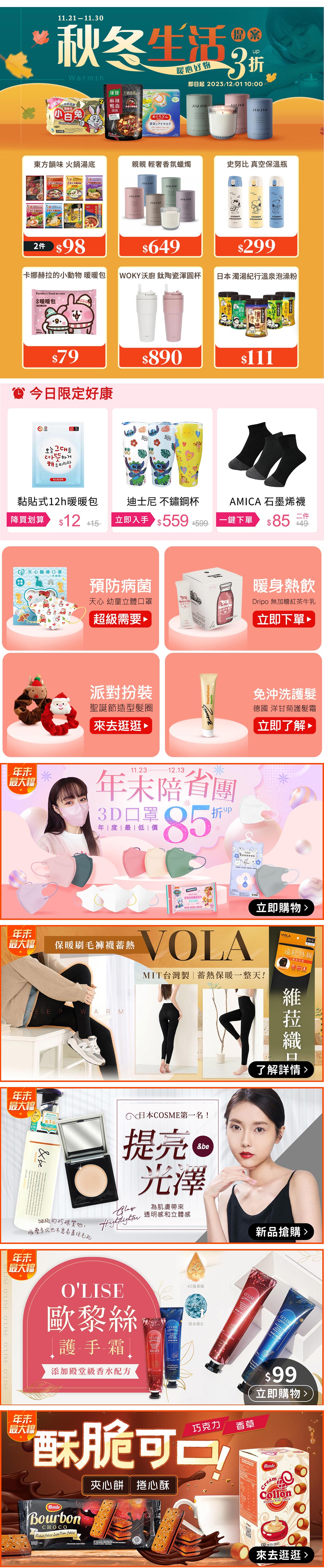Tap 立即了解 on the 免沖洗護髮 card
Screen dimensions: 324x1568
(284, 726)
